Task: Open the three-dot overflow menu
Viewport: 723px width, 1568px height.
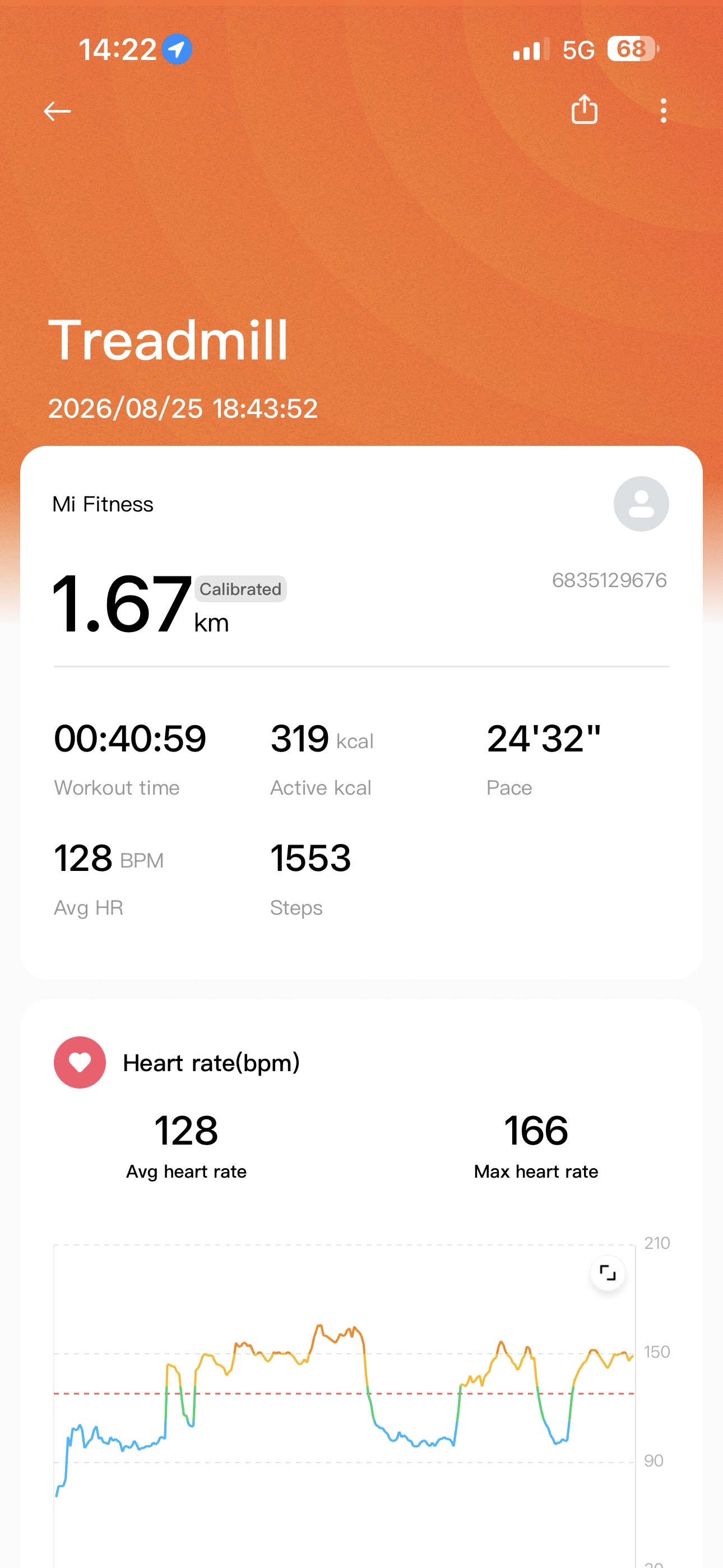Action: tap(664, 111)
